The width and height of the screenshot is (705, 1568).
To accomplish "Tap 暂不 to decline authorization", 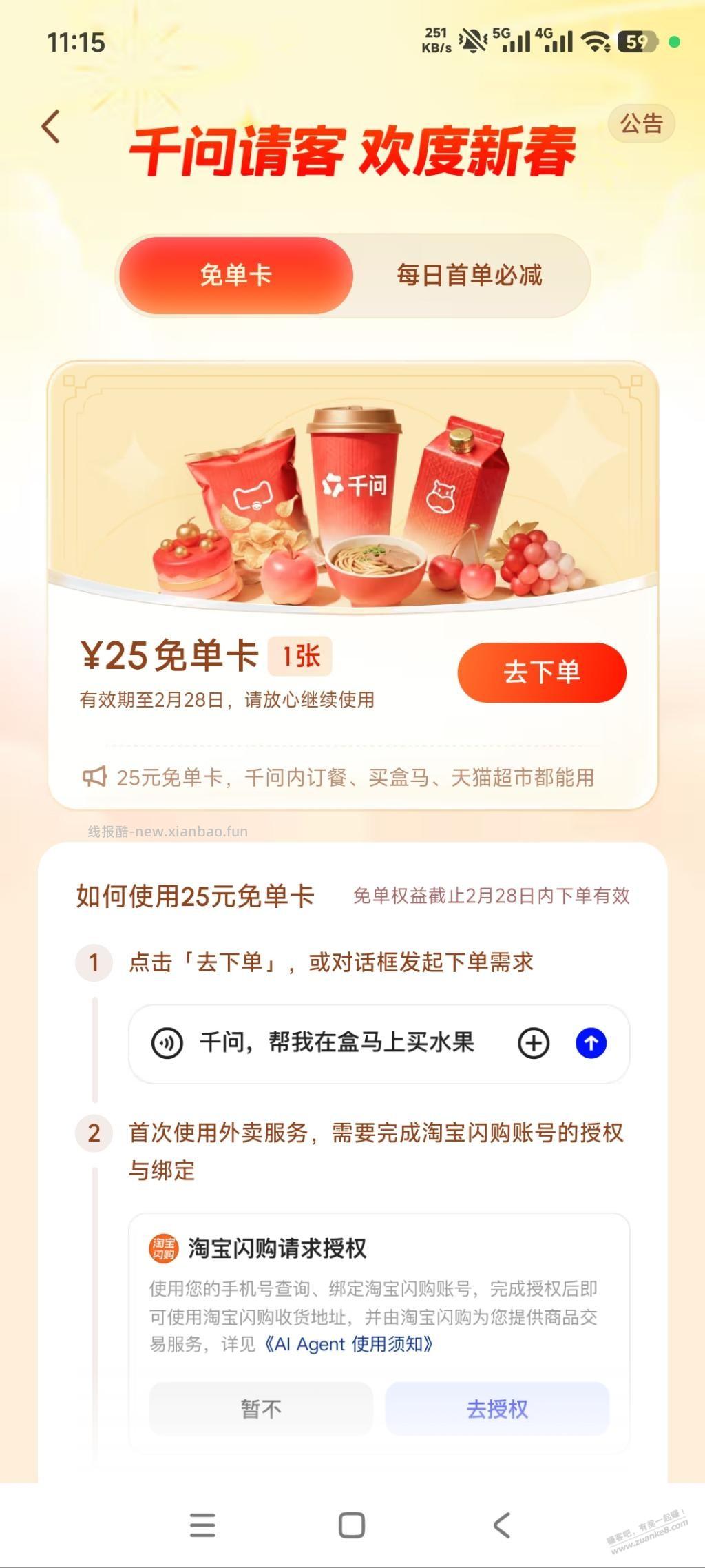I will (x=259, y=1409).
